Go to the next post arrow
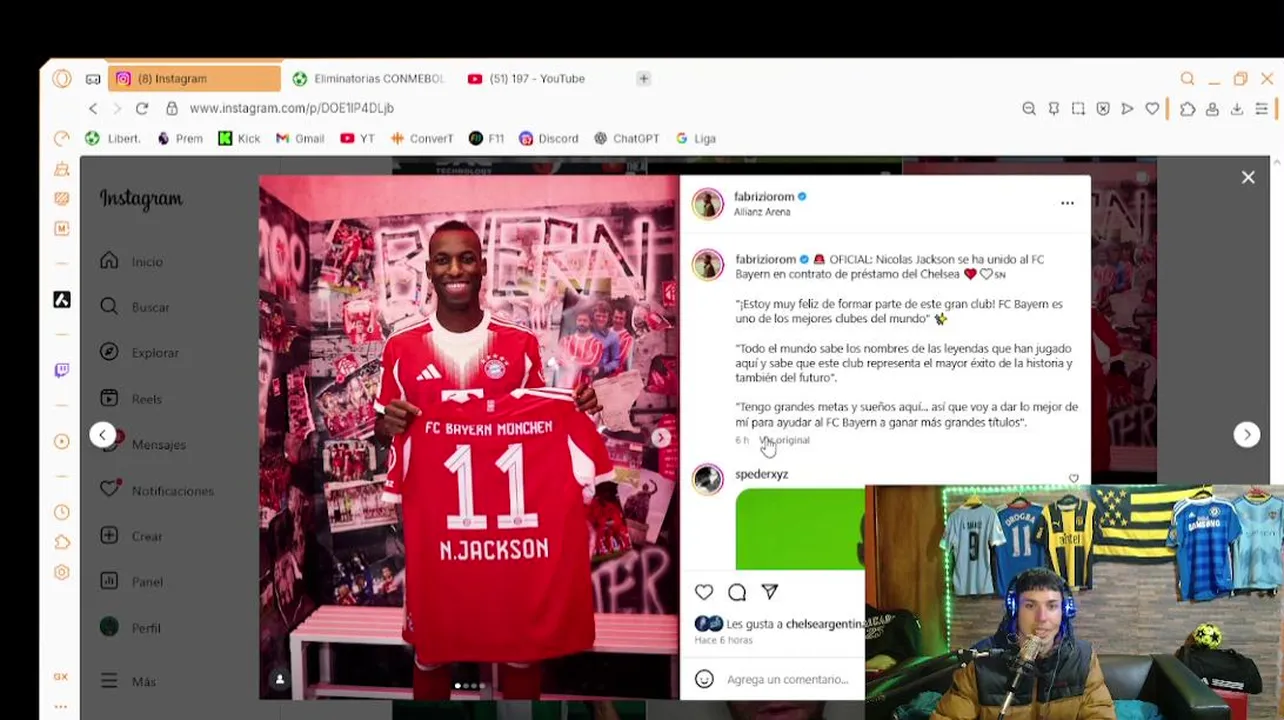Viewport: 1284px width, 720px height. 1246,434
